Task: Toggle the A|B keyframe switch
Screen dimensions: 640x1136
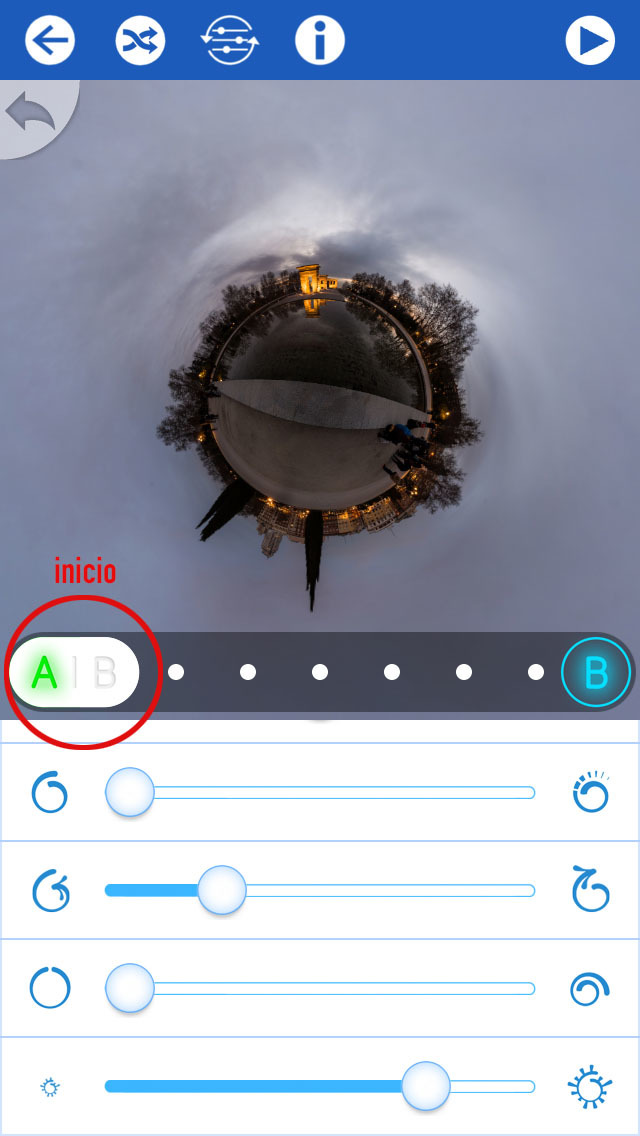Action: point(74,672)
